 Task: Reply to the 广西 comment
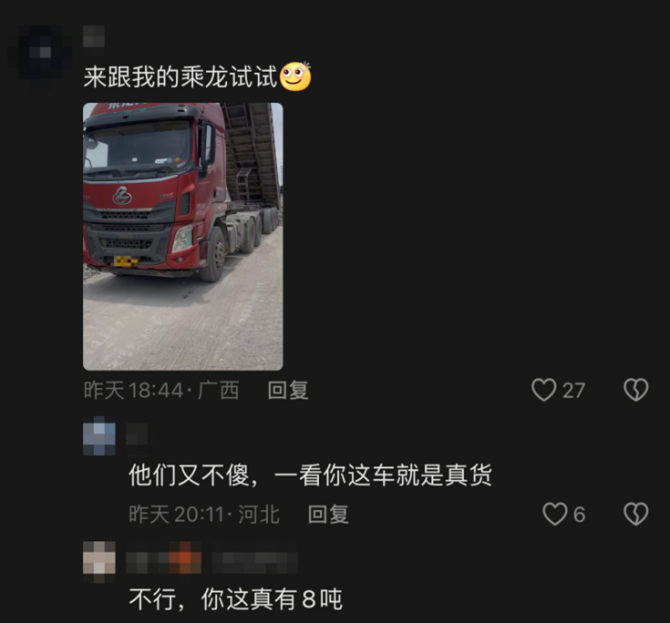288,390
